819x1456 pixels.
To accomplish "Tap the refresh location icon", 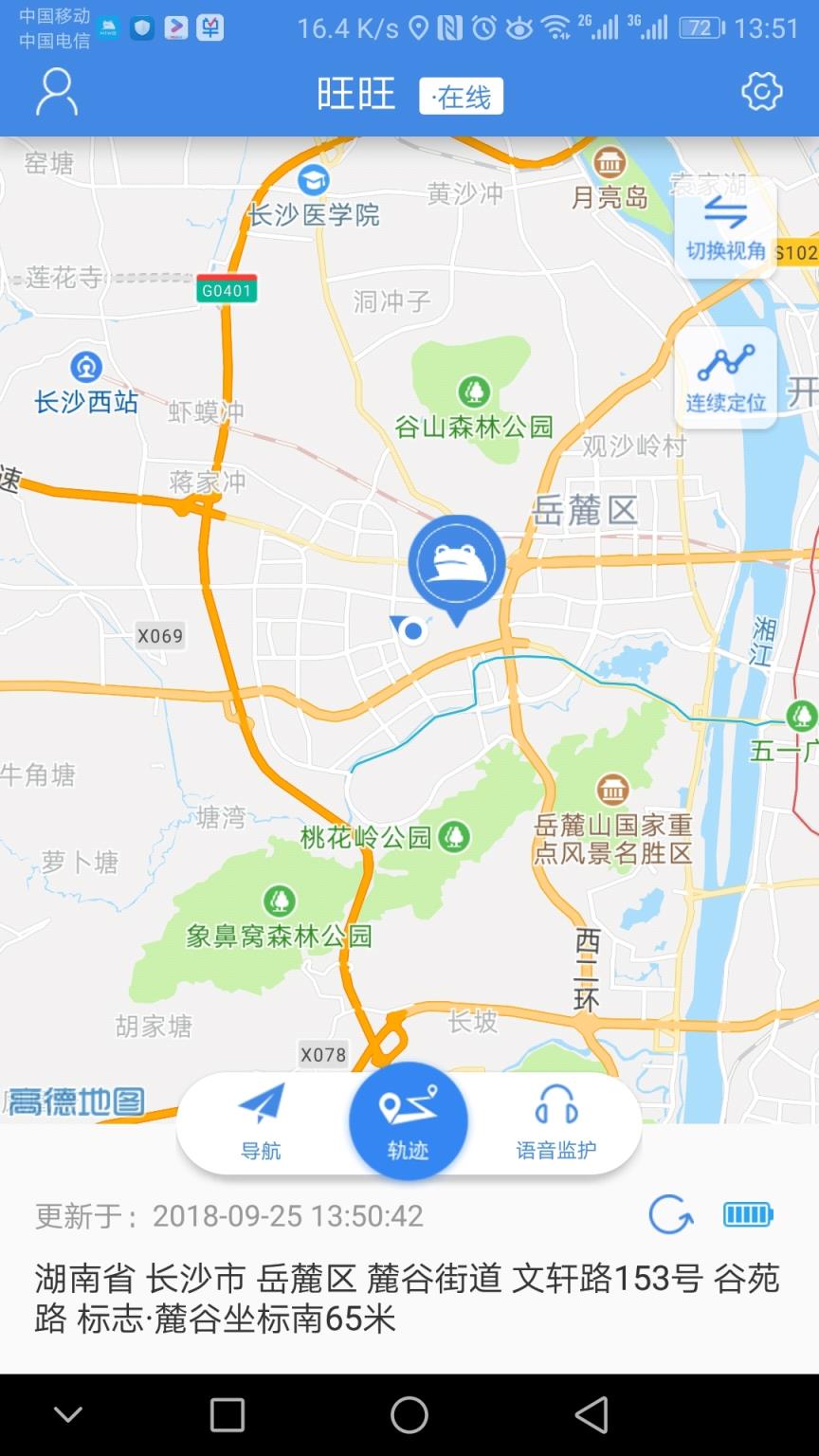I will (x=670, y=1211).
